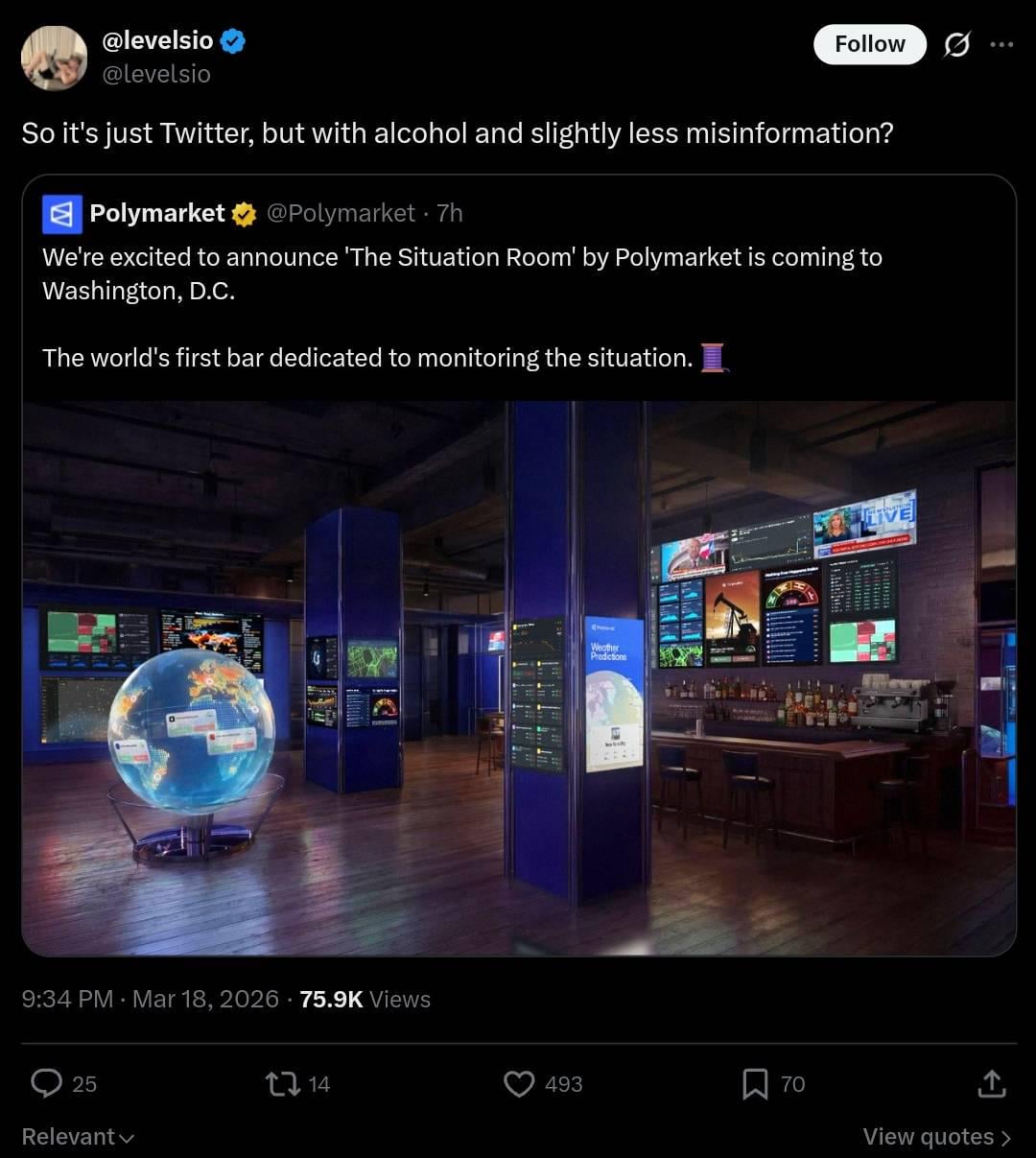Open the post's overflow menu
Image resolution: width=1036 pixels, height=1158 pixels.
coord(1001,44)
